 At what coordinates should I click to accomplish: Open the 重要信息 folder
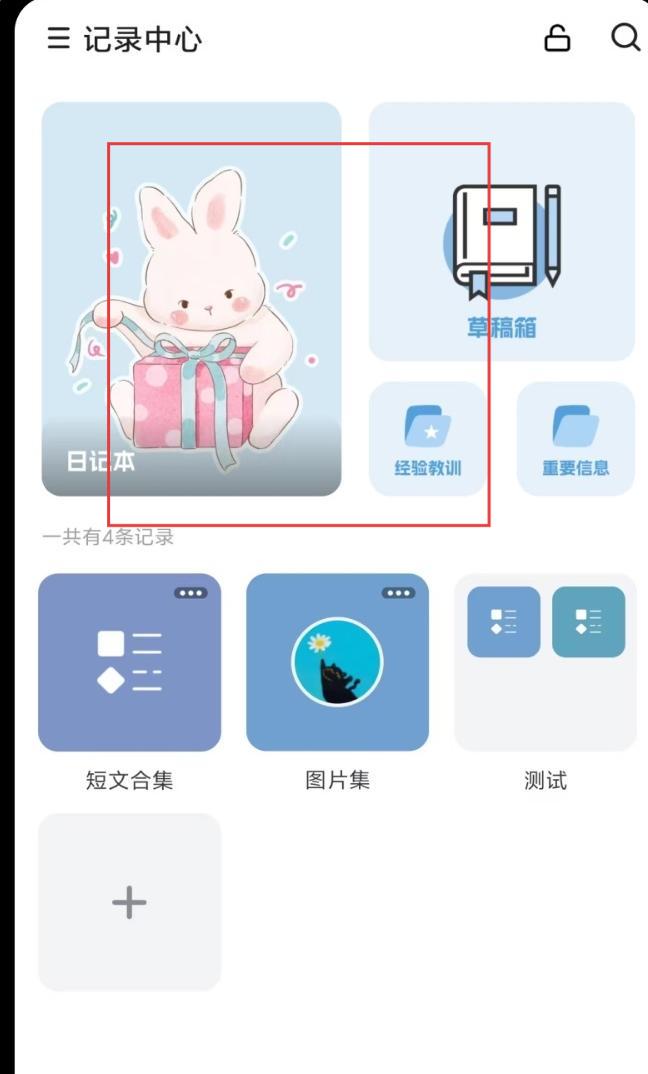(575, 439)
